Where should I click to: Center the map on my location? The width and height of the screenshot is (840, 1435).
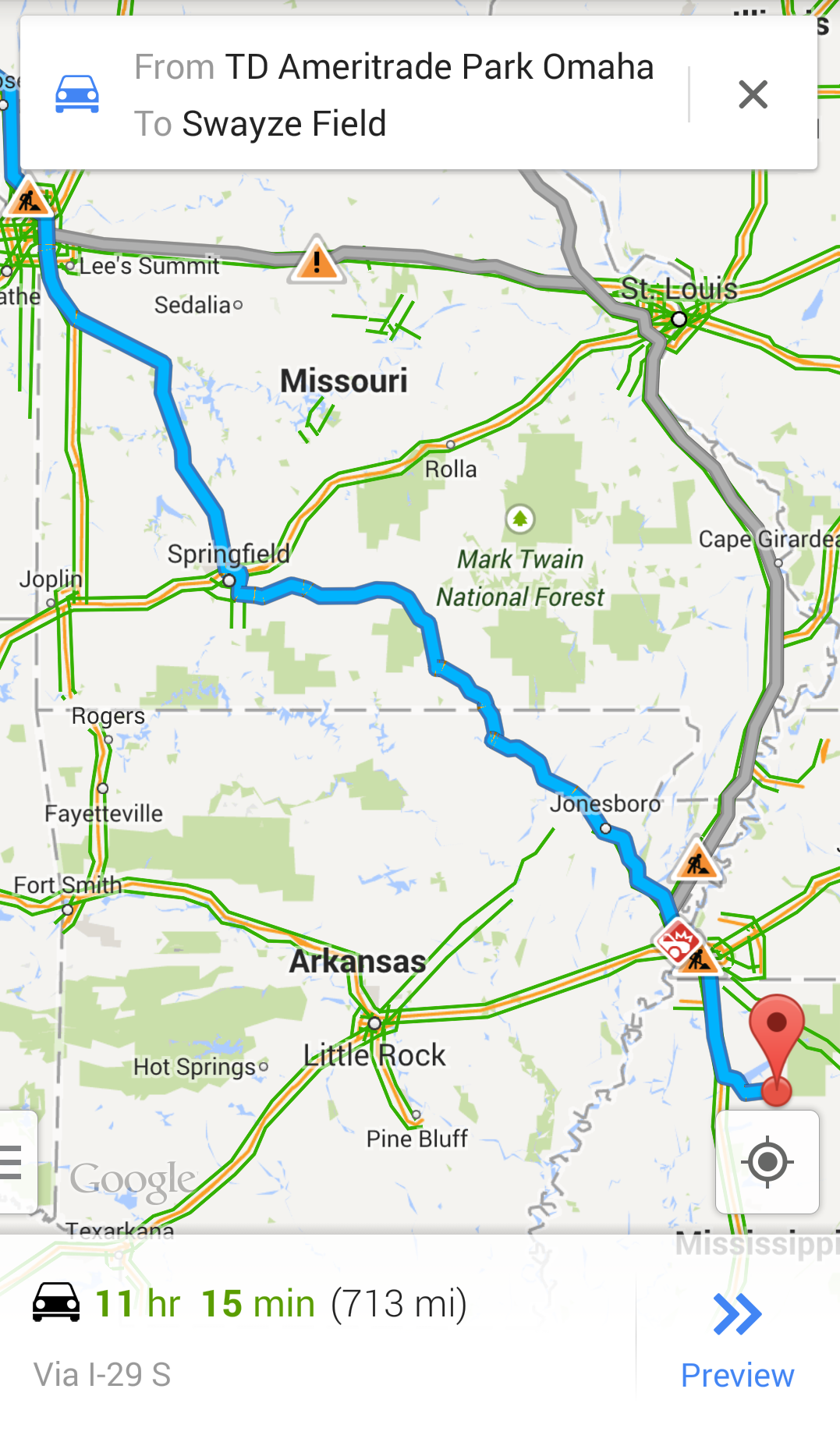(x=767, y=1162)
